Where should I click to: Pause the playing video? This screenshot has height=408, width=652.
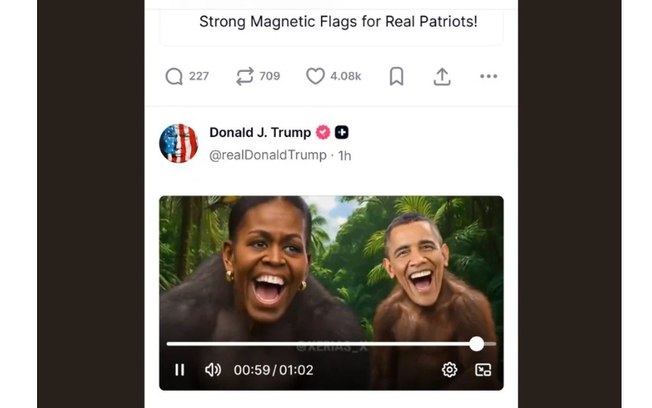click(180, 370)
